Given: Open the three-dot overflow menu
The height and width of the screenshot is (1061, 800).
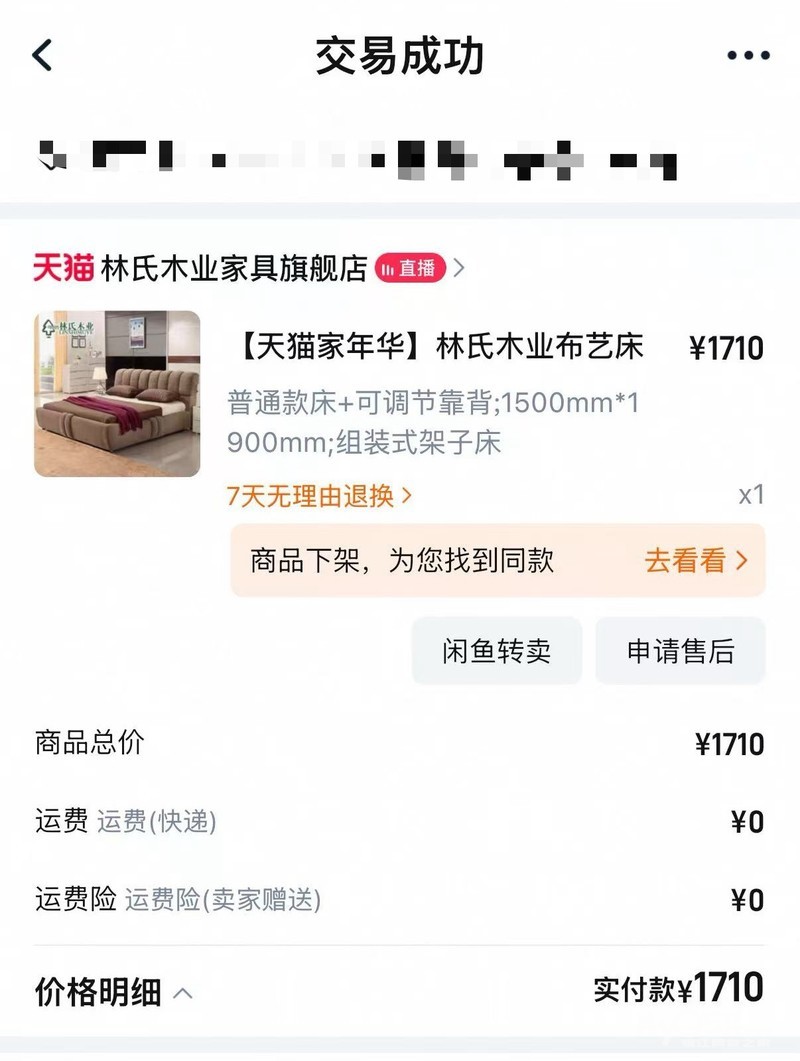Looking at the screenshot, I should (x=748, y=56).
